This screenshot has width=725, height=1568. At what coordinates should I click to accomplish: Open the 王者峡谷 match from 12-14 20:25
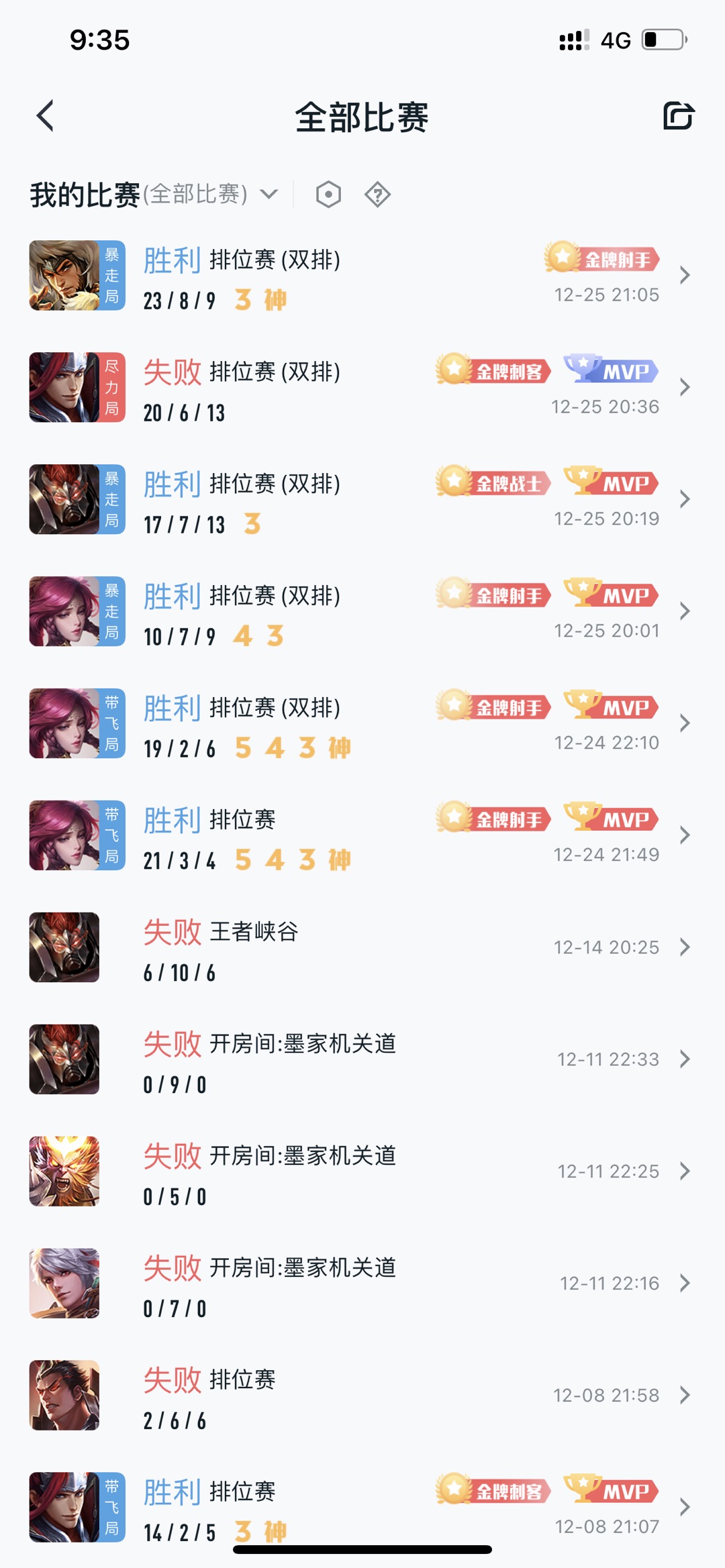point(362,948)
